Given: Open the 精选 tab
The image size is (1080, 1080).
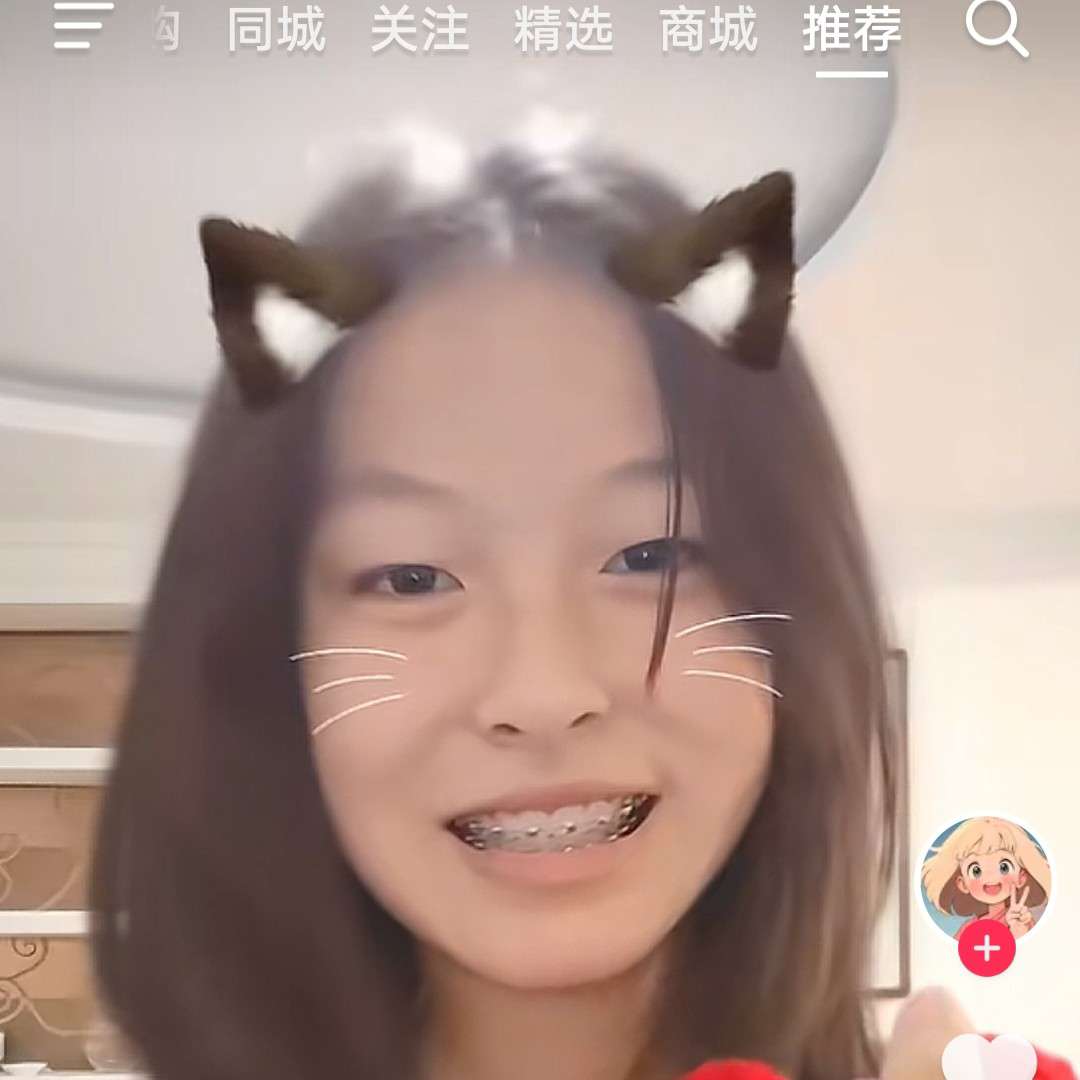Looking at the screenshot, I should coord(564,30).
